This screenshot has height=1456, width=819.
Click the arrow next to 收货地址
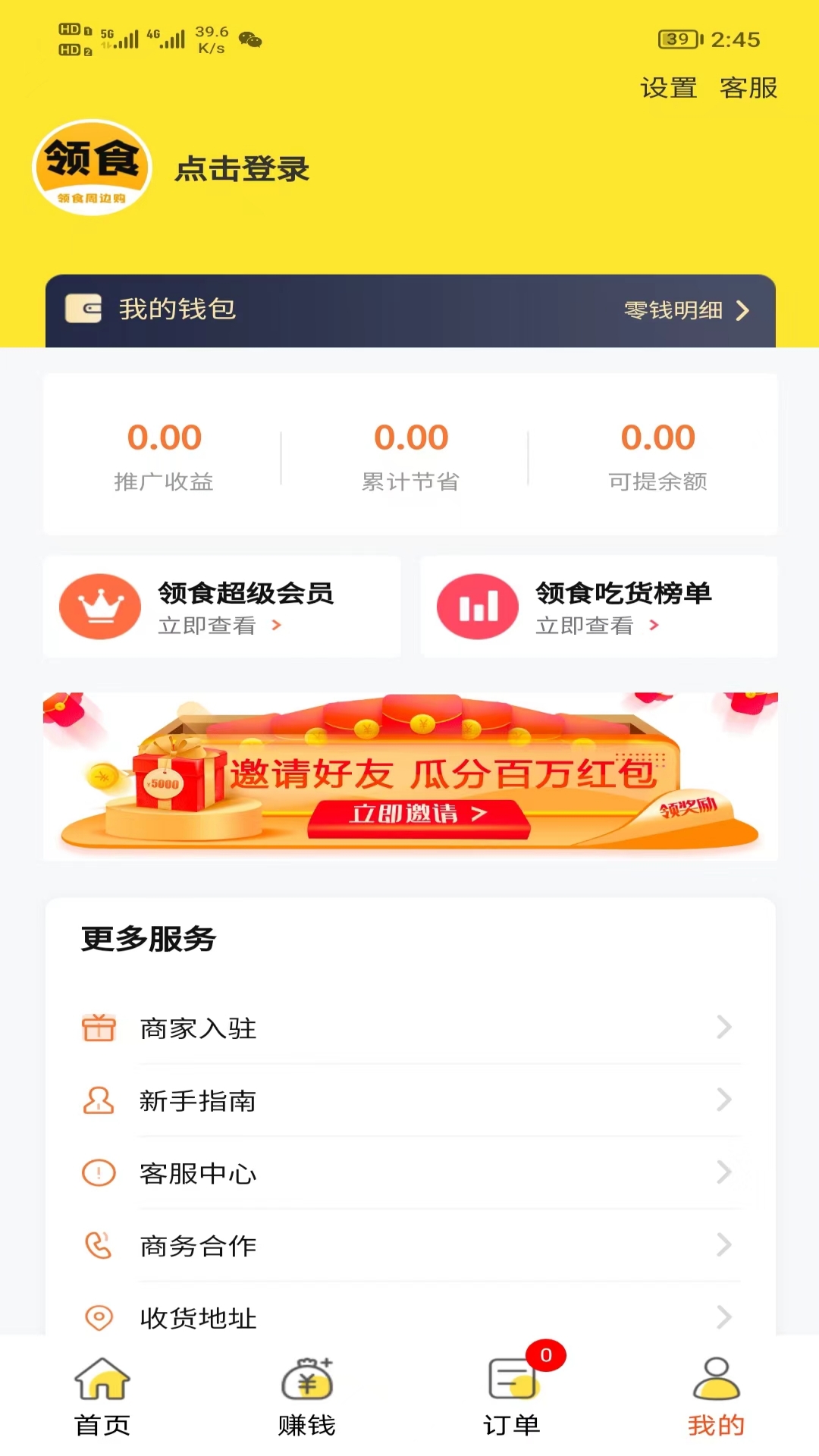(722, 1317)
